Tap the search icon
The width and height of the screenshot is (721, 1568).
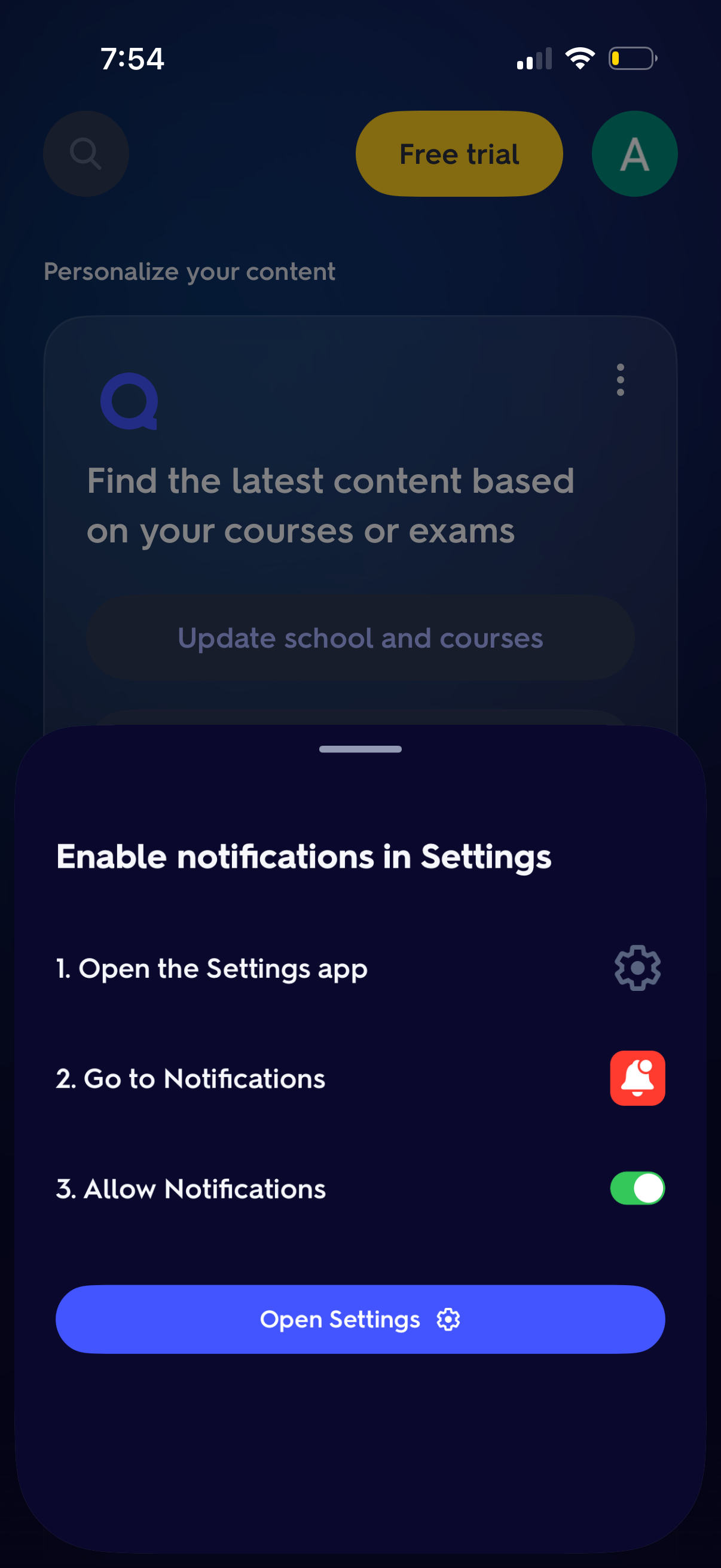(85, 153)
